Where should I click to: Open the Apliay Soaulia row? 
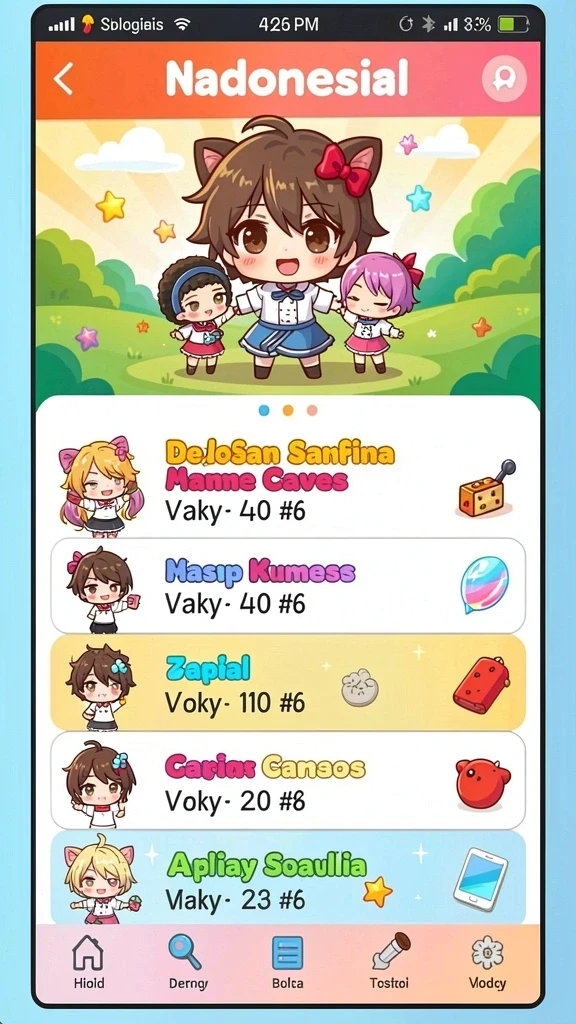288,877
